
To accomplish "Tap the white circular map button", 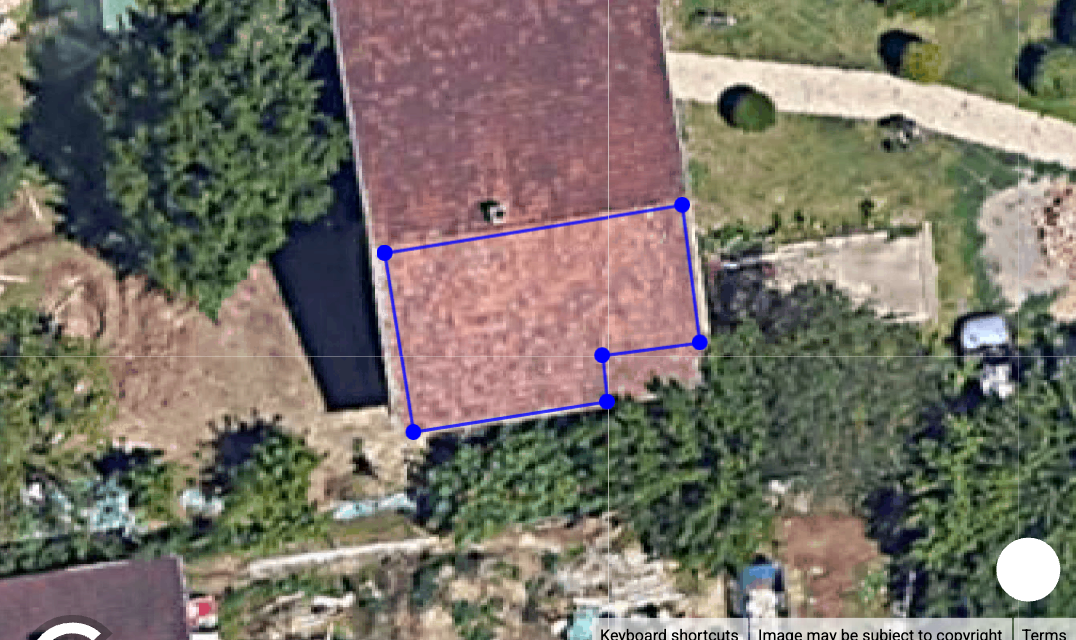I will click(x=1027, y=569).
